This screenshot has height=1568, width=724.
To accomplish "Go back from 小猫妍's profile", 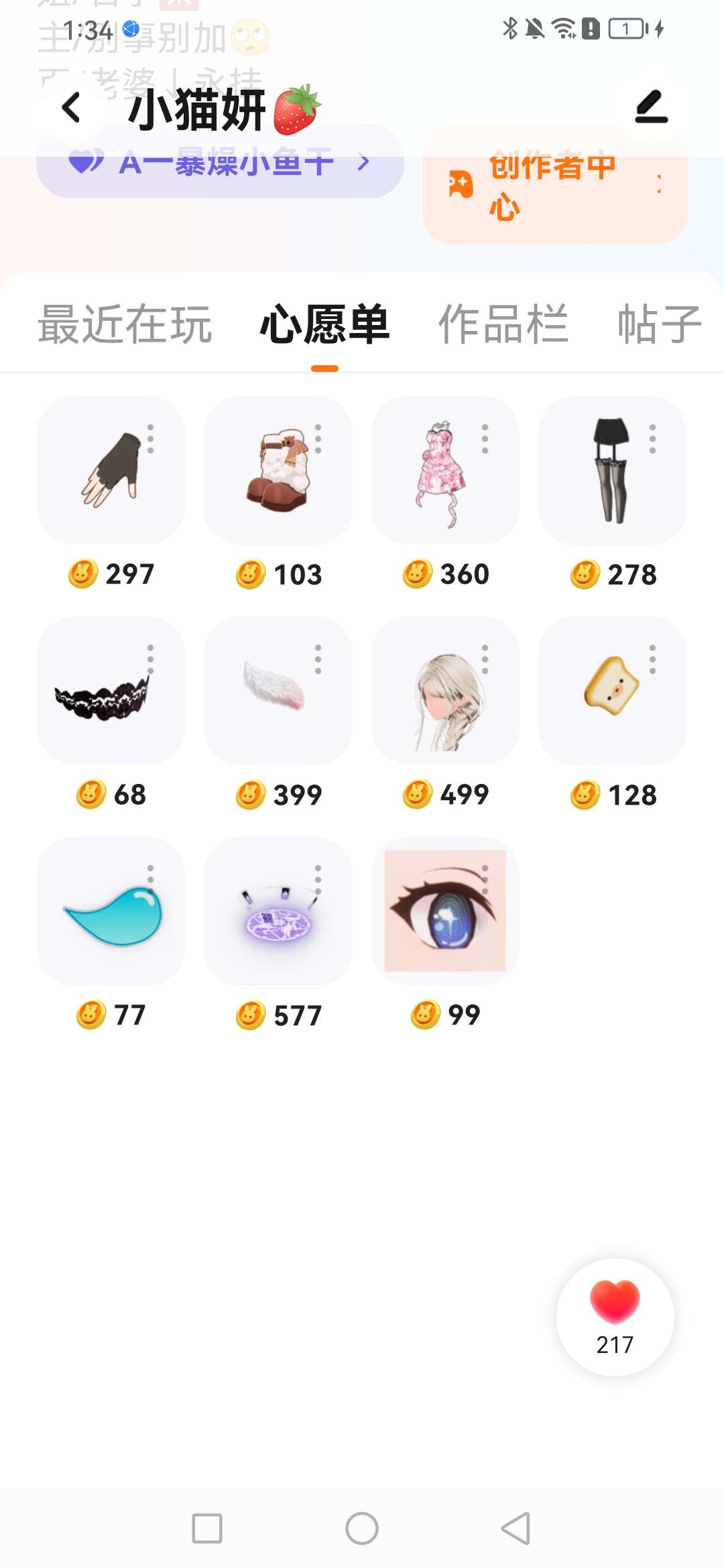I will click(71, 108).
